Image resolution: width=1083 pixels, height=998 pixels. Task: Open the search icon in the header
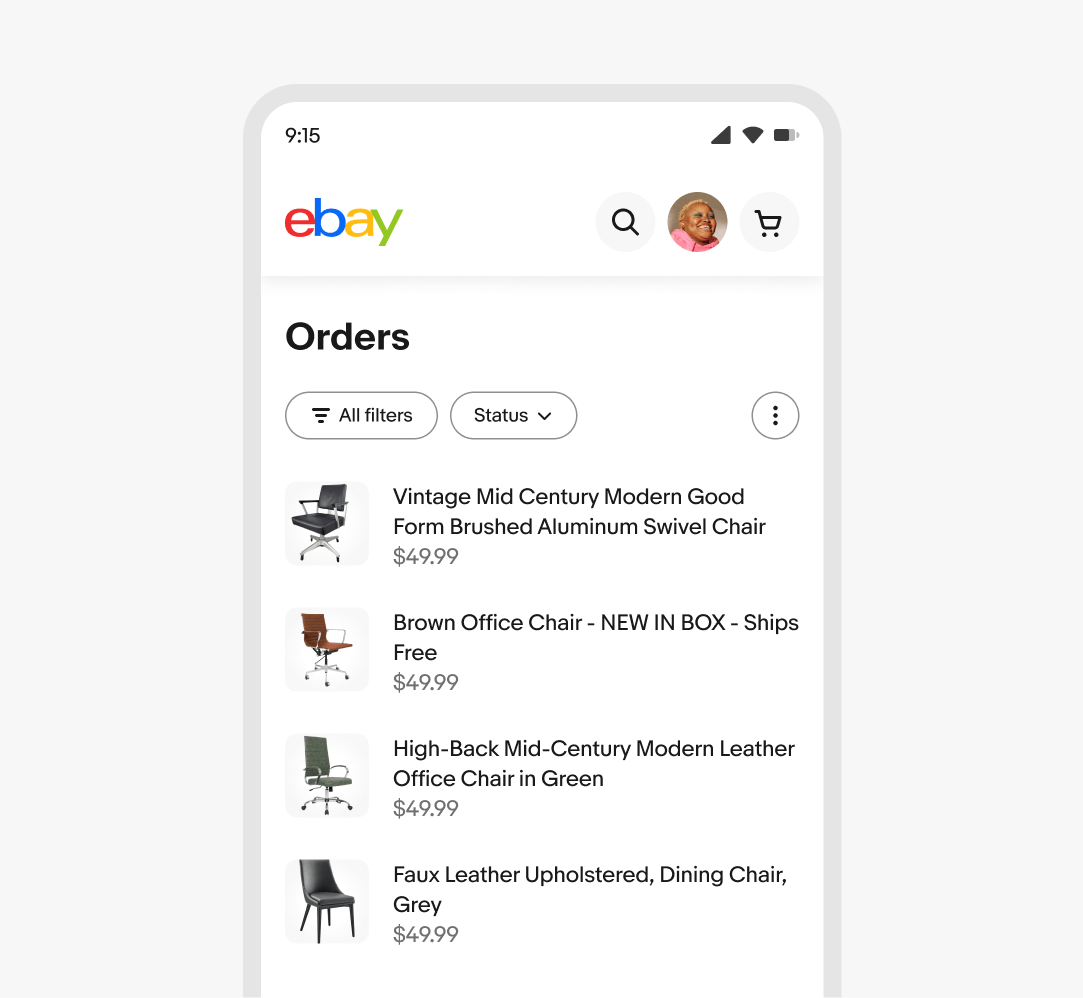(x=625, y=222)
